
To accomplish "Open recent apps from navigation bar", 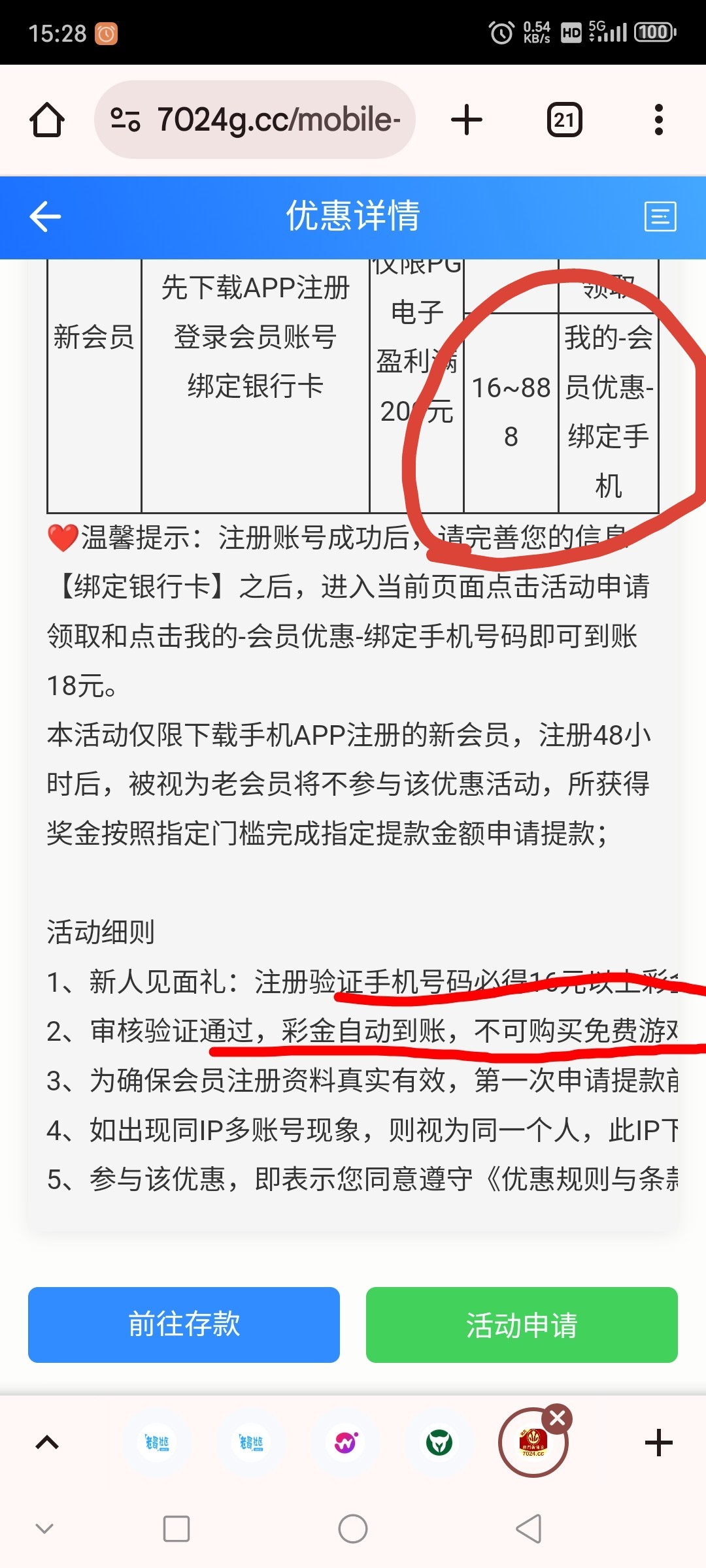I will coord(176,1529).
